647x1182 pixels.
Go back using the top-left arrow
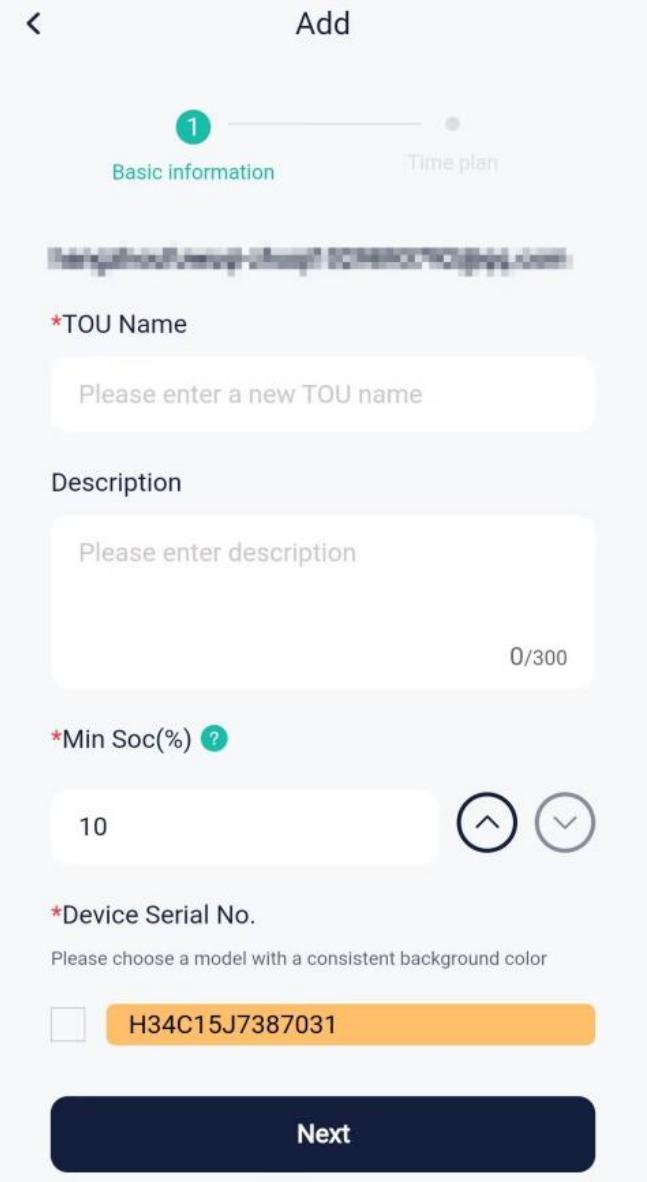[x=33, y=23]
